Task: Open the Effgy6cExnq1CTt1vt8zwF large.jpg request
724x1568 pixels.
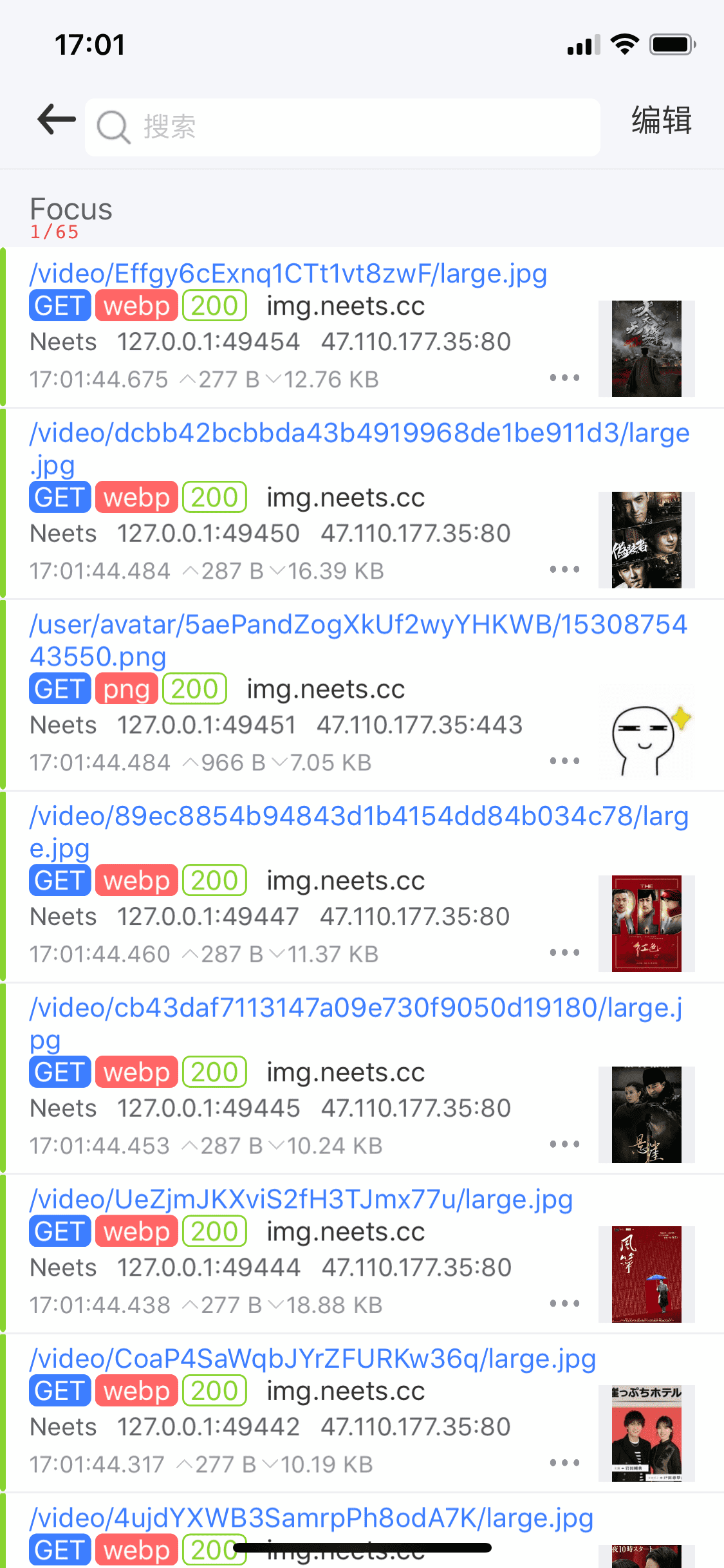Action: [x=288, y=274]
